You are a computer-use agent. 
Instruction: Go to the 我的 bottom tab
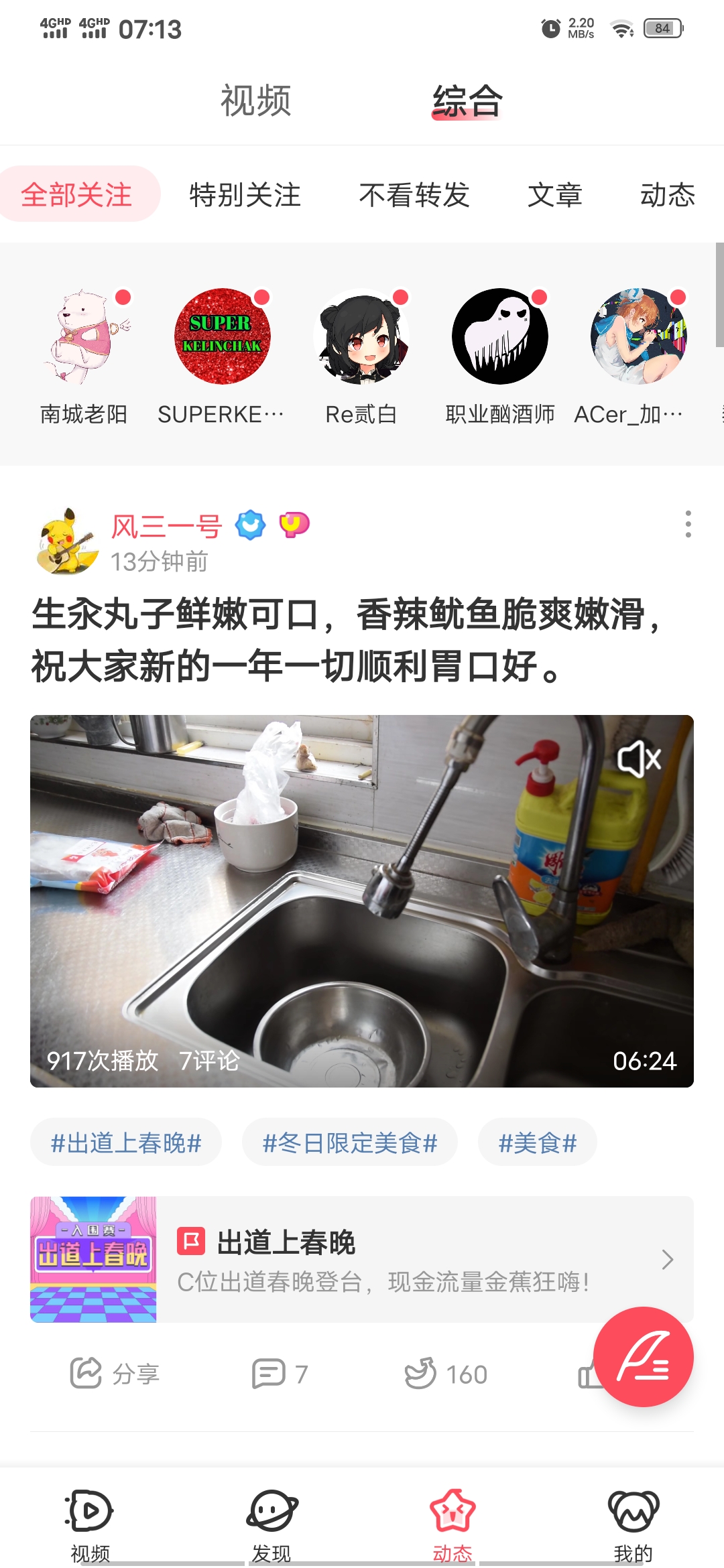633,1521
